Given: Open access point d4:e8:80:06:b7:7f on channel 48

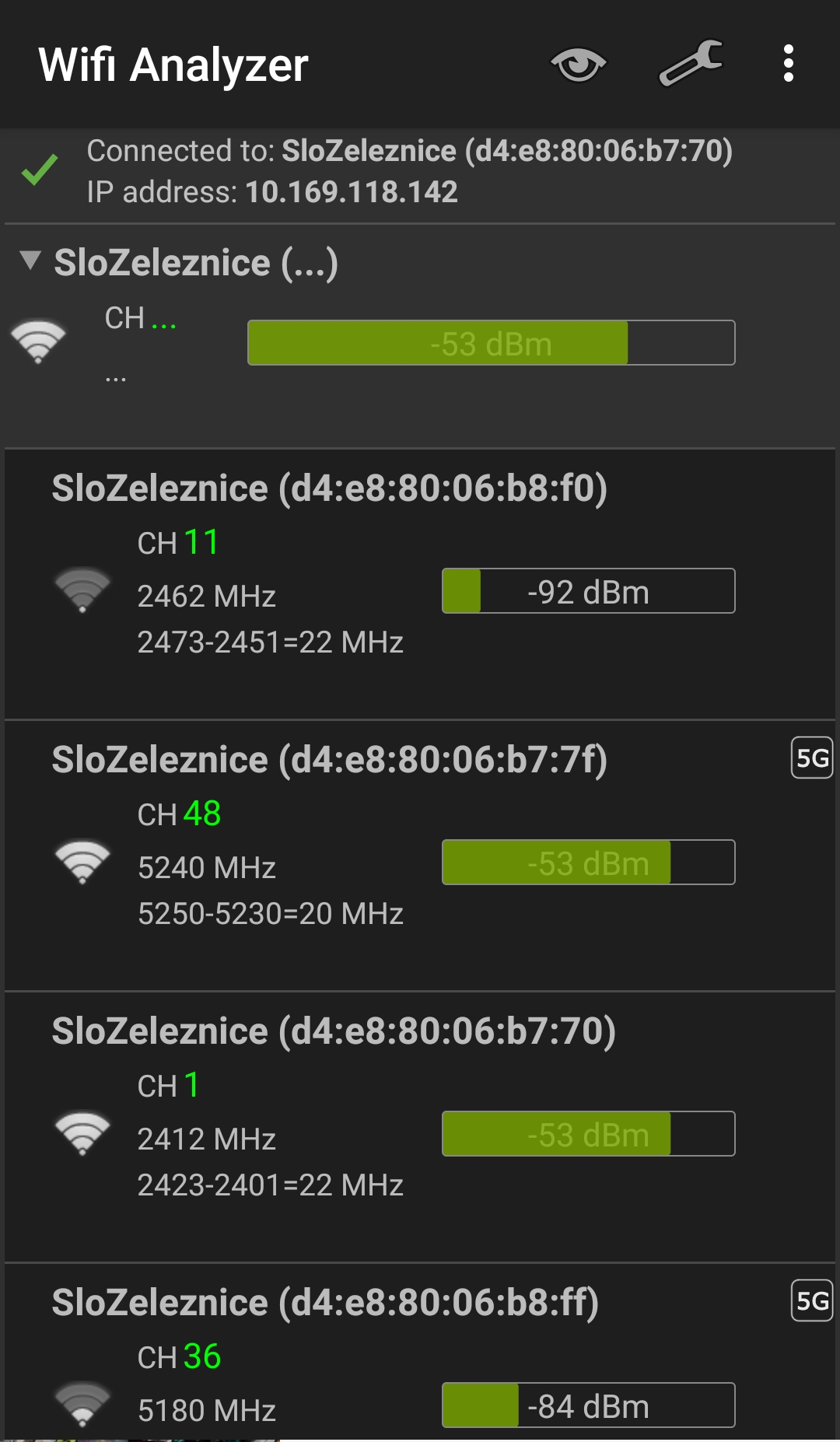Looking at the screenshot, I should coord(420,856).
